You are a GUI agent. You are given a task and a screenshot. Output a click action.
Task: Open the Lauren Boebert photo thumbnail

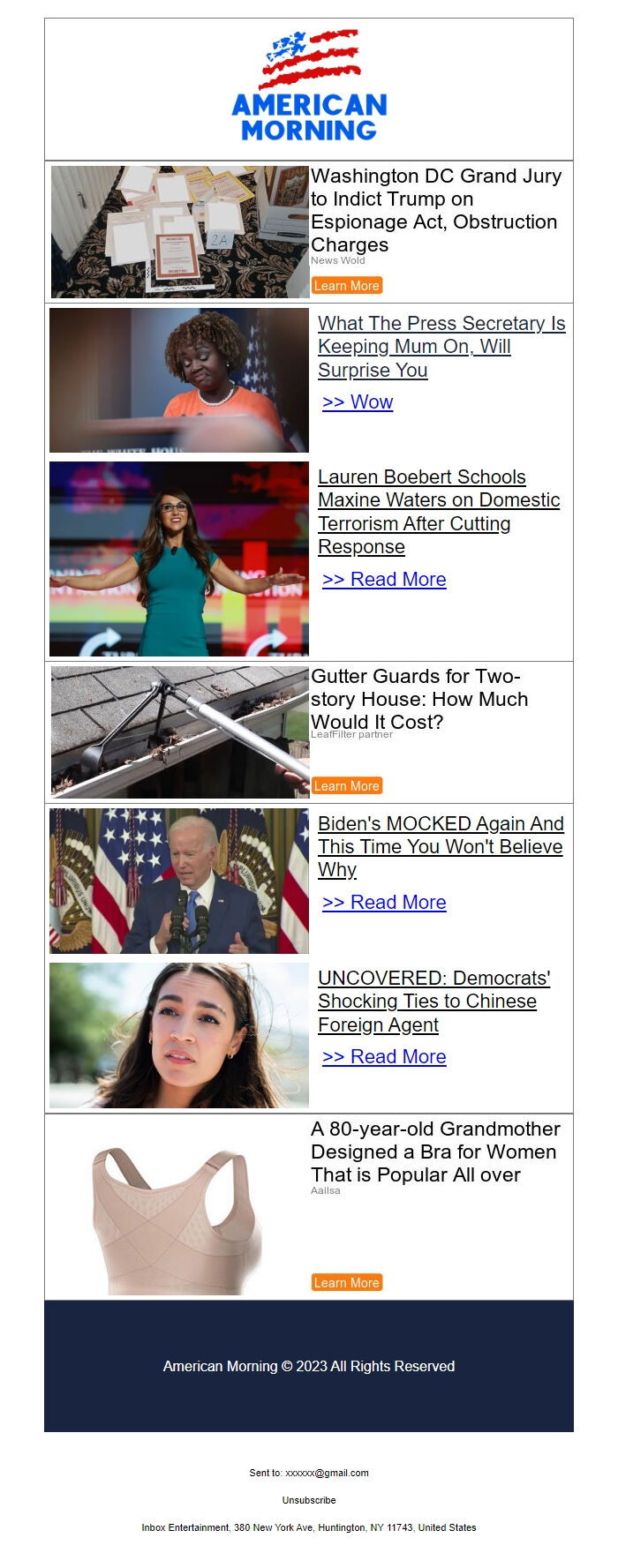click(x=179, y=559)
